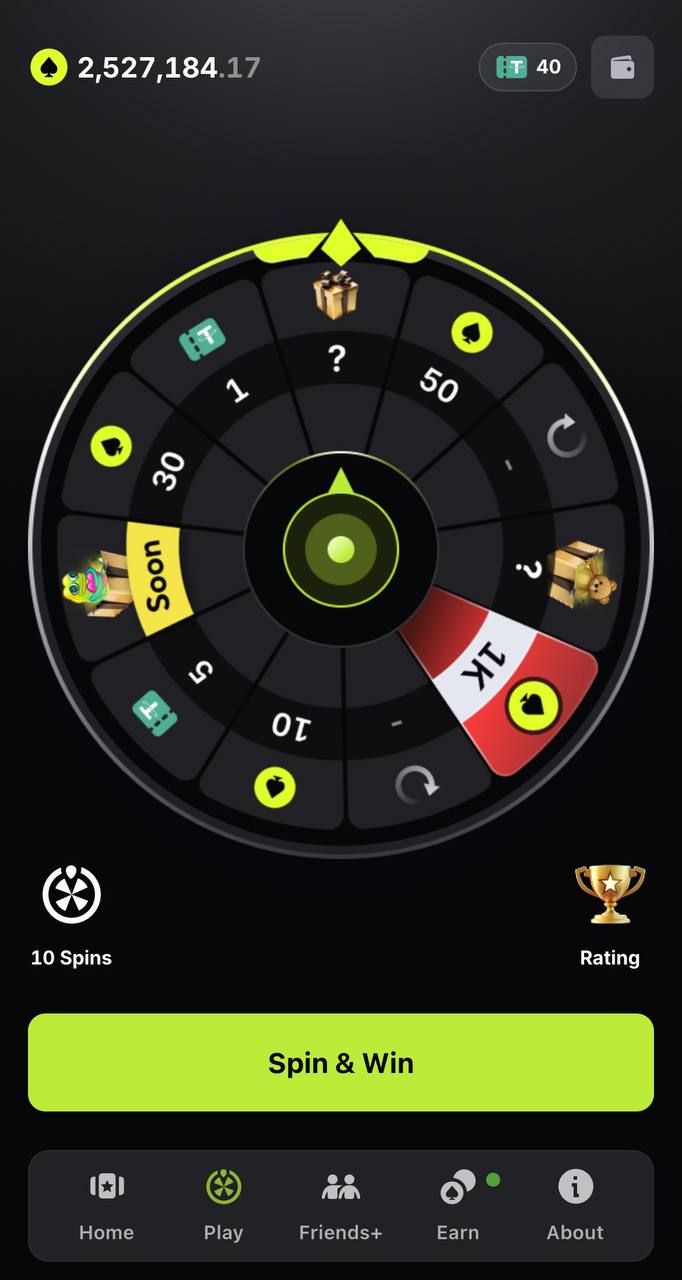Switch to the About tab
Viewport: 682px width, 1280px height.
point(575,1205)
